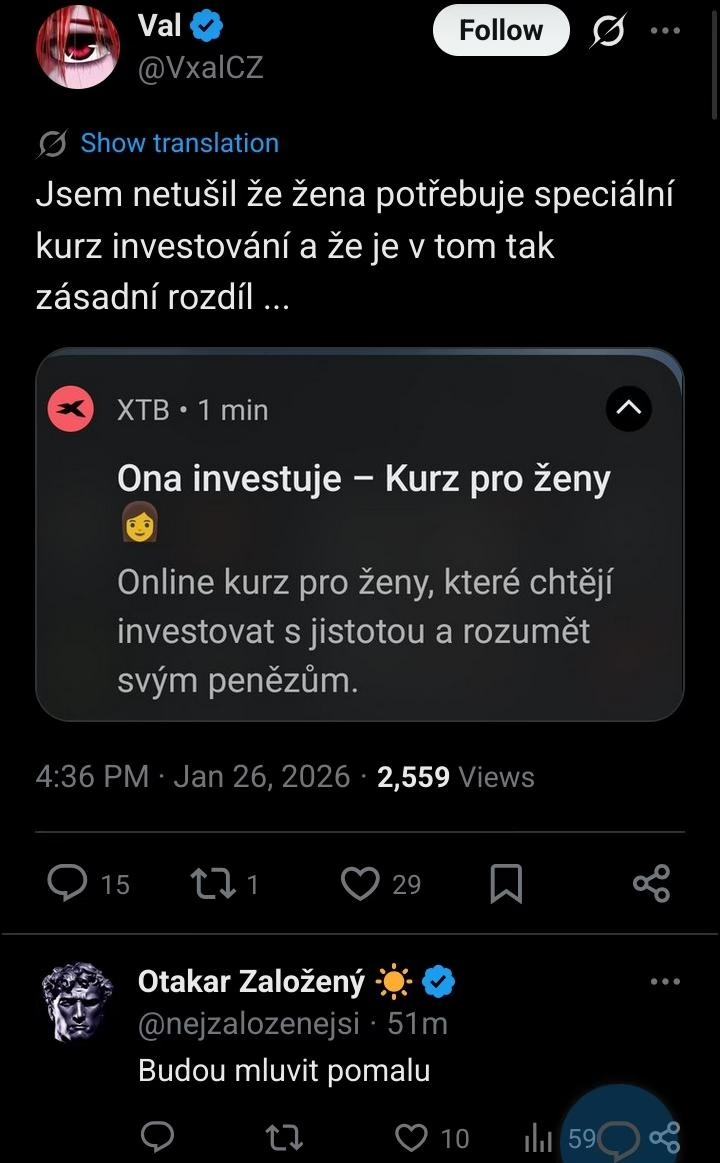The image size is (720, 1163).
Task: Show translation of the tweet
Action: [179, 143]
